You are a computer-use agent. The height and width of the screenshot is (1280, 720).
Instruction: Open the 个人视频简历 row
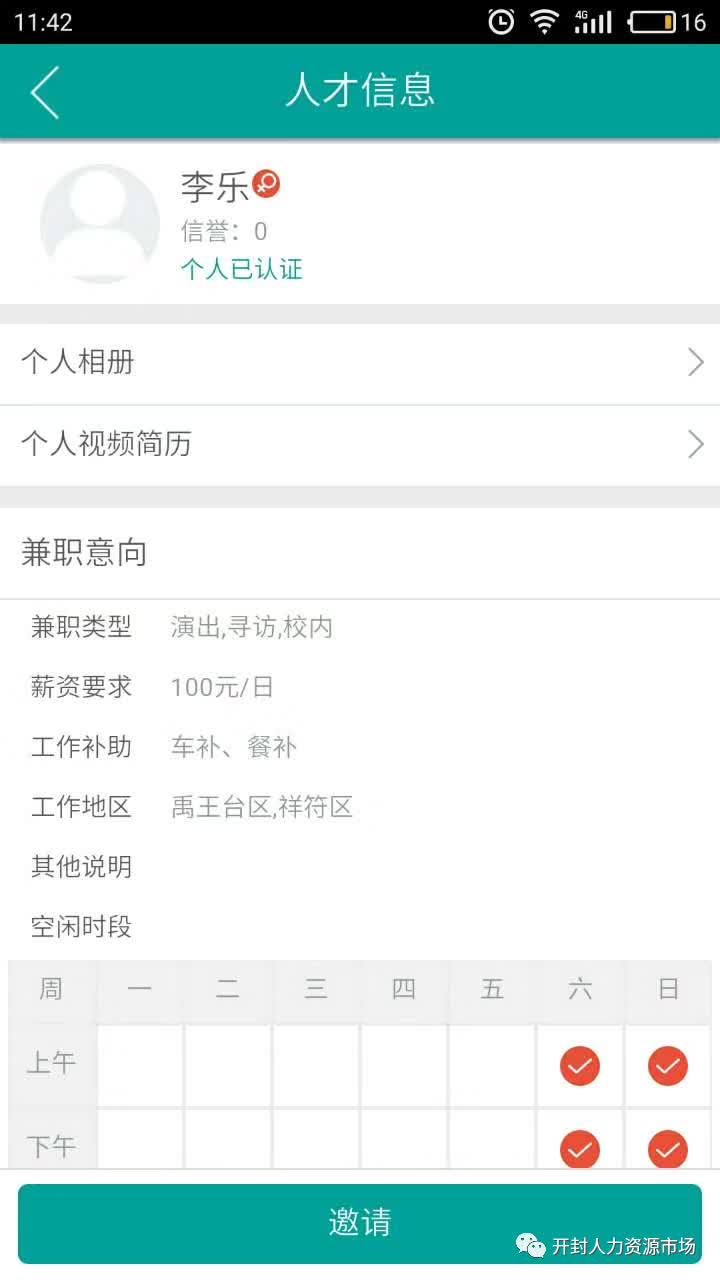coord(360,445)
